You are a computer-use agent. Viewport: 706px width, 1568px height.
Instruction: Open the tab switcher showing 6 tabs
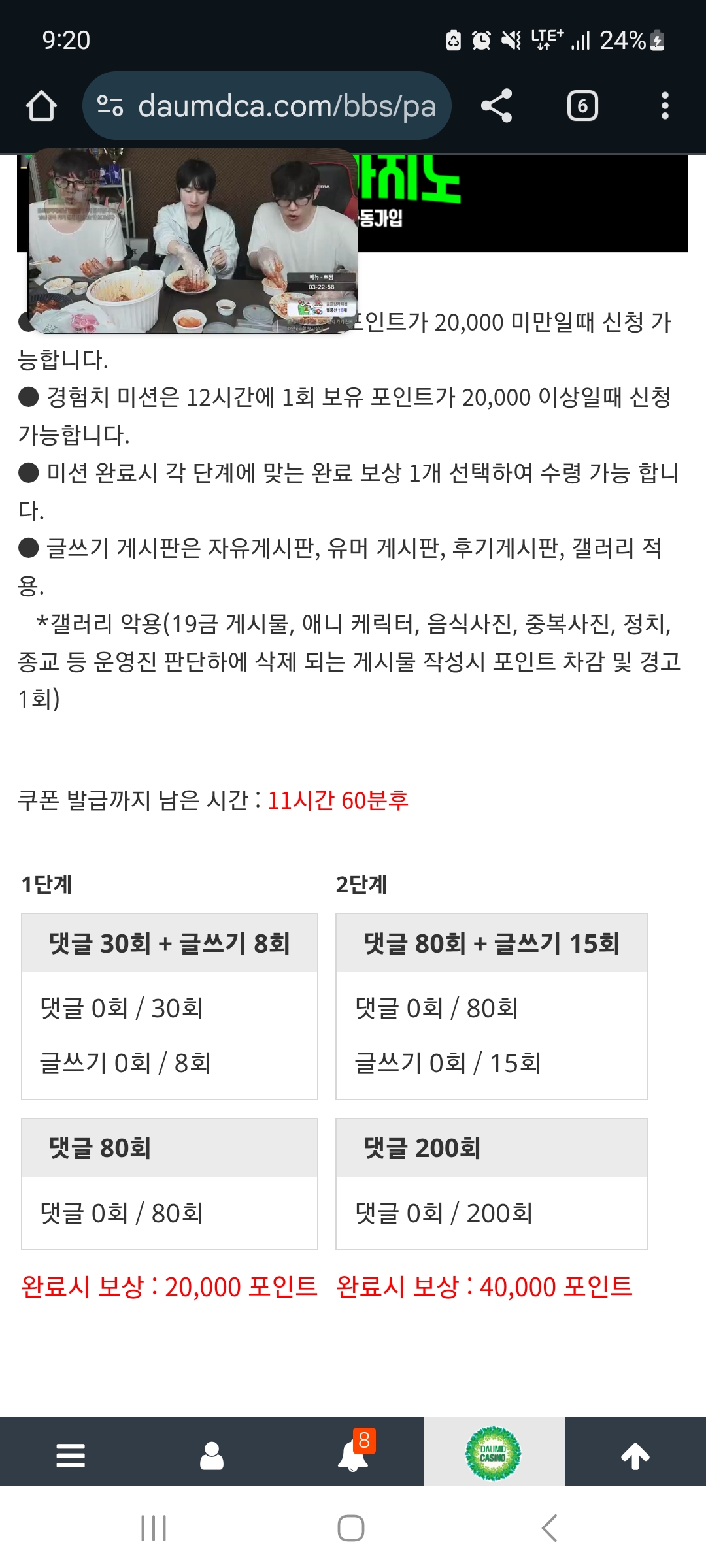pos(582,106)
